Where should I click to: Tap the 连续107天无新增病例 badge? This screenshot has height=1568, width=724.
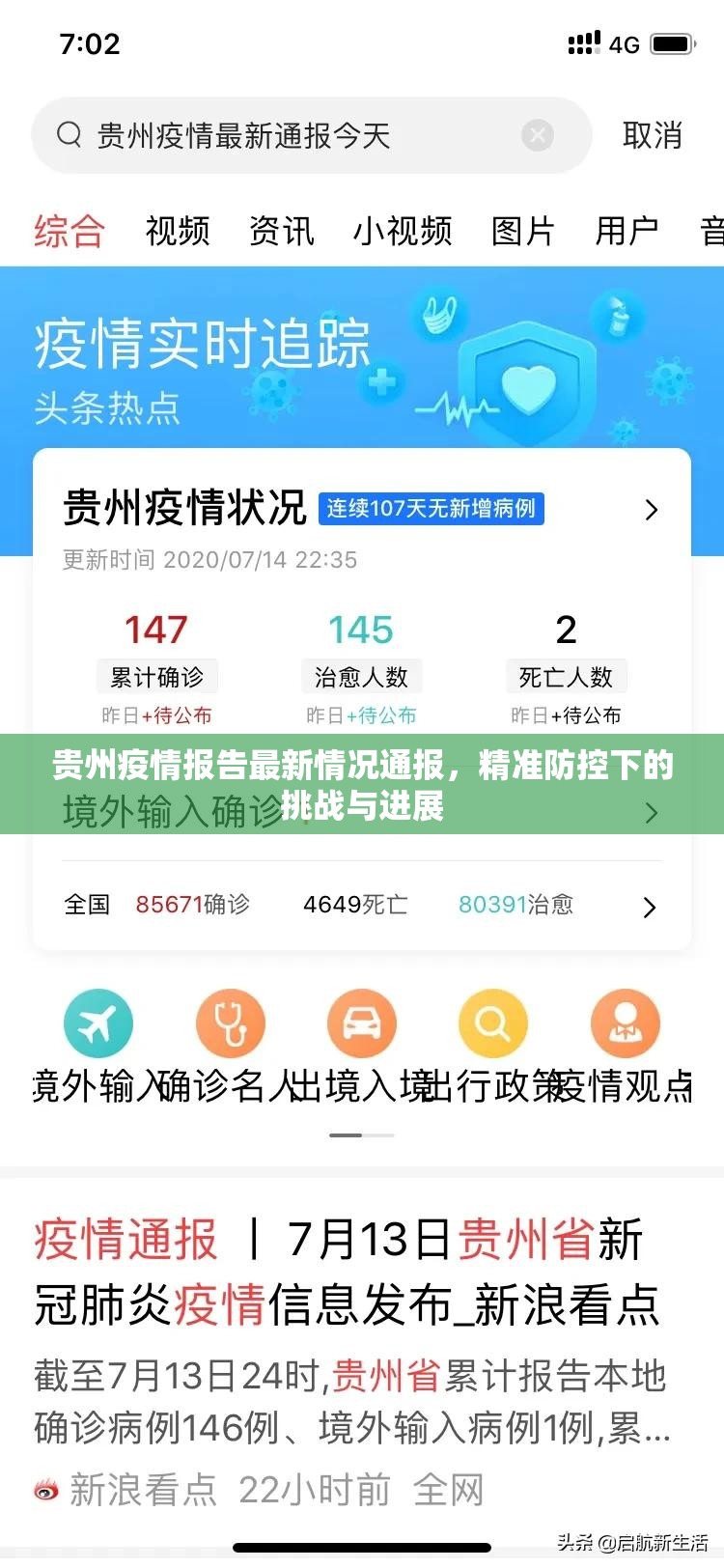pos(431,509)
